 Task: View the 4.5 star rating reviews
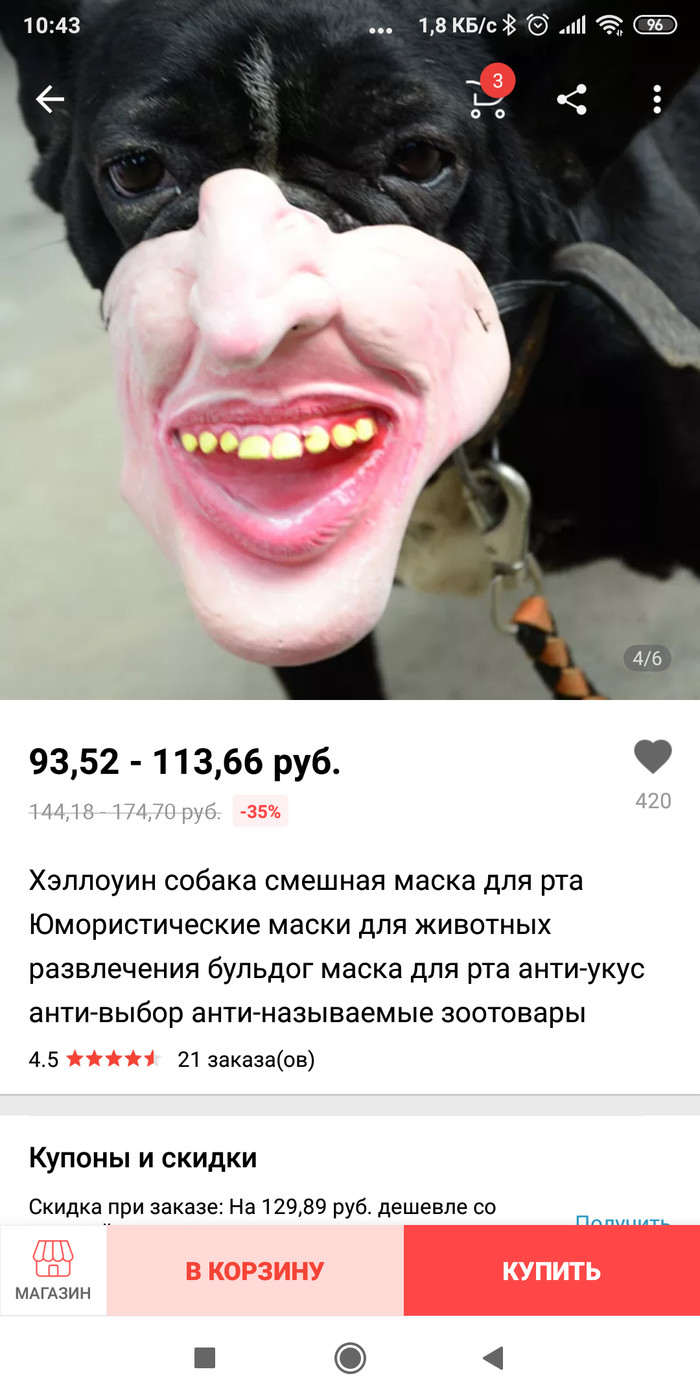(112, 1060)
